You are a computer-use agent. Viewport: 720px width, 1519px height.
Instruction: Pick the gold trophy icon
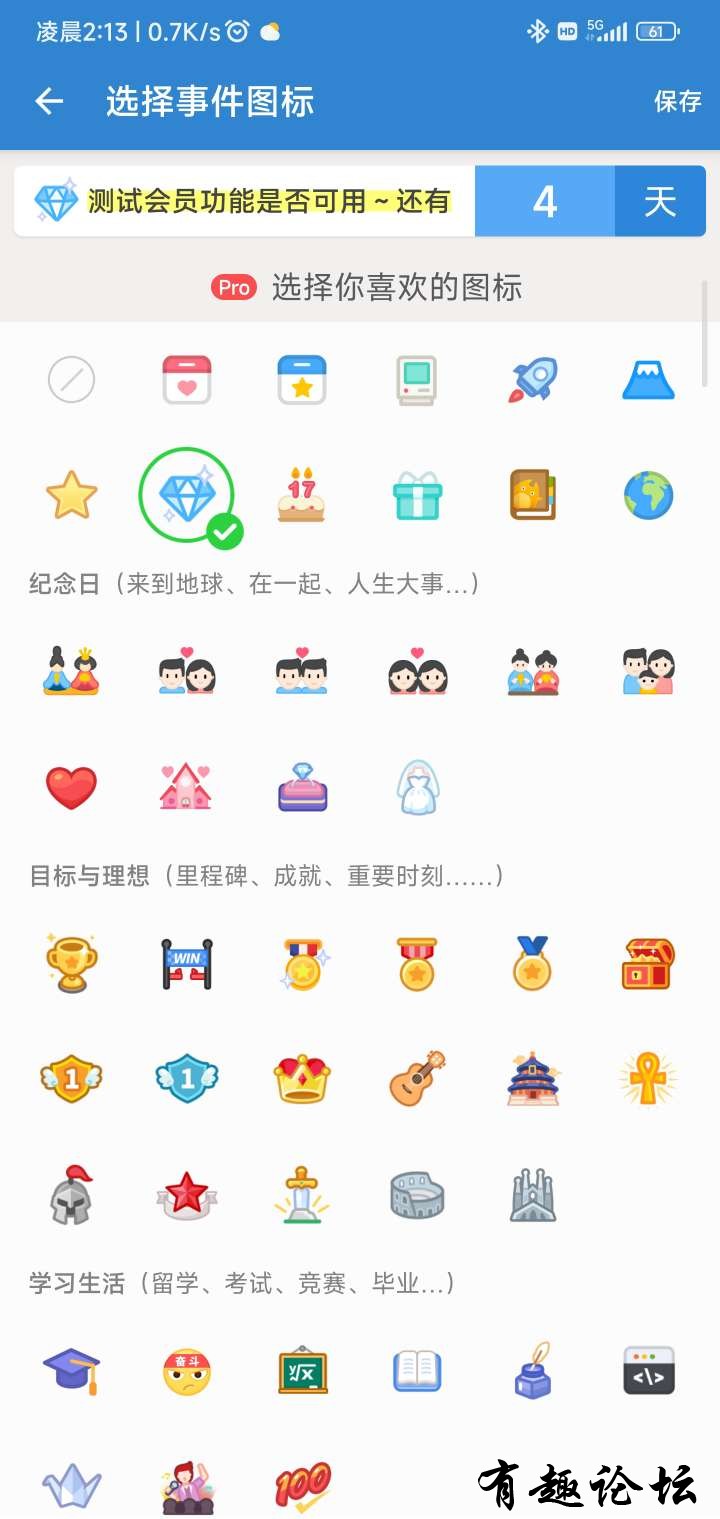point(71,963)
